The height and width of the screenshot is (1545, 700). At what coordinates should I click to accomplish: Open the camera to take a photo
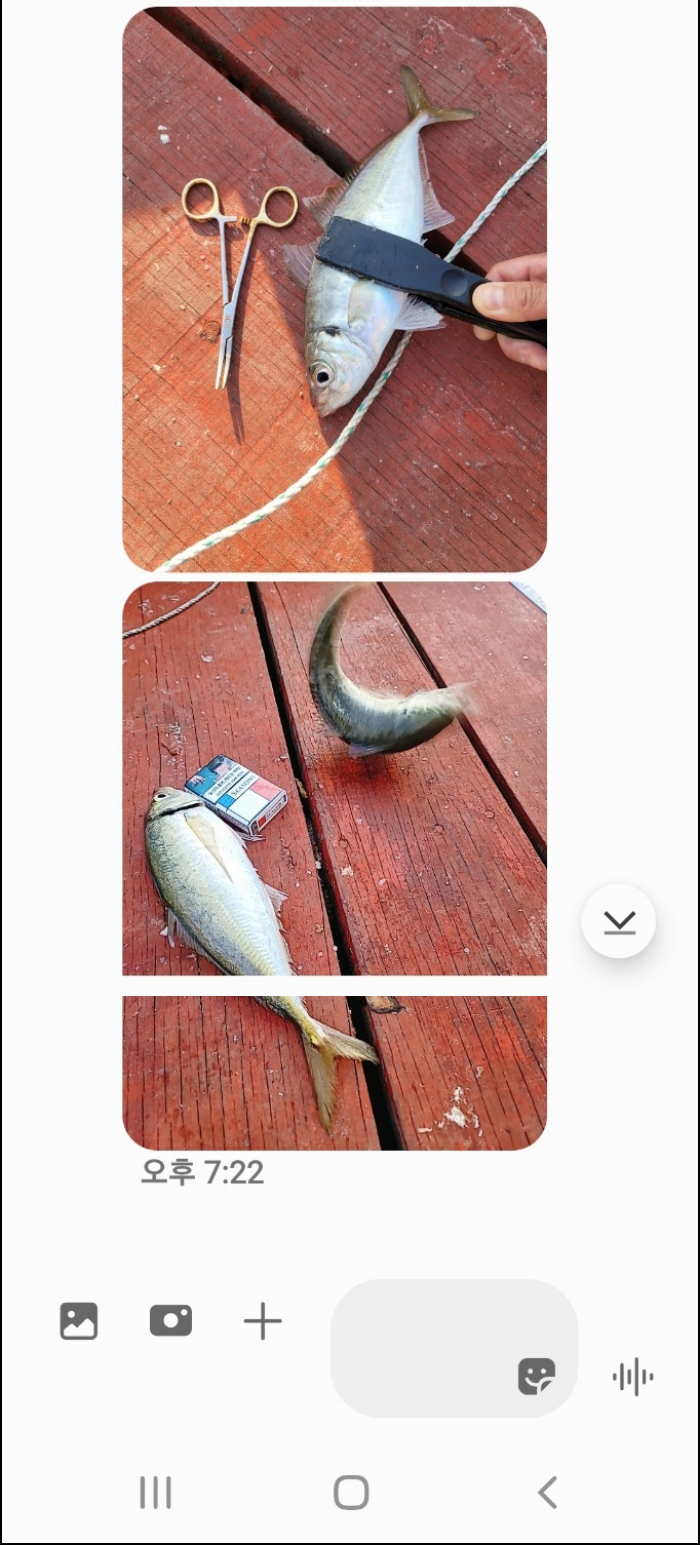[x=171, y=1321]
